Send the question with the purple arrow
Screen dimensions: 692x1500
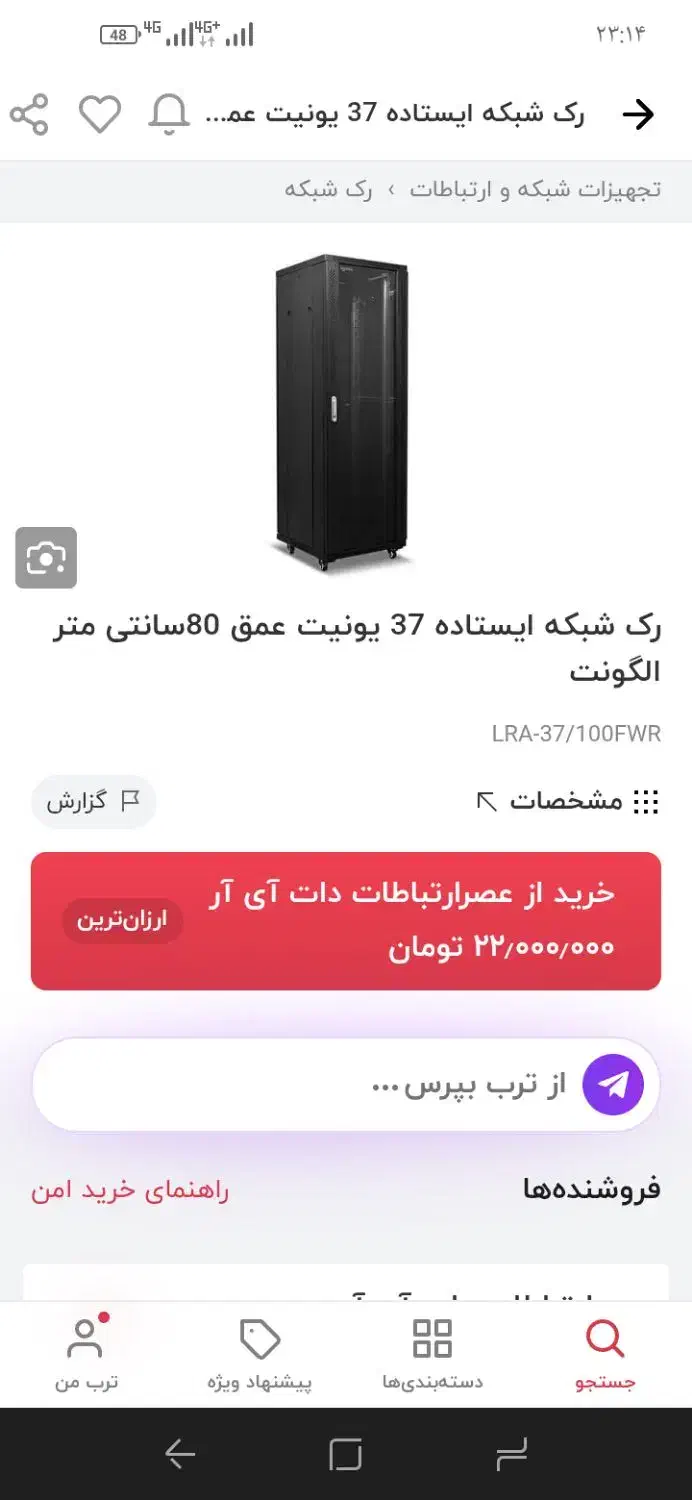(613, 1085)
